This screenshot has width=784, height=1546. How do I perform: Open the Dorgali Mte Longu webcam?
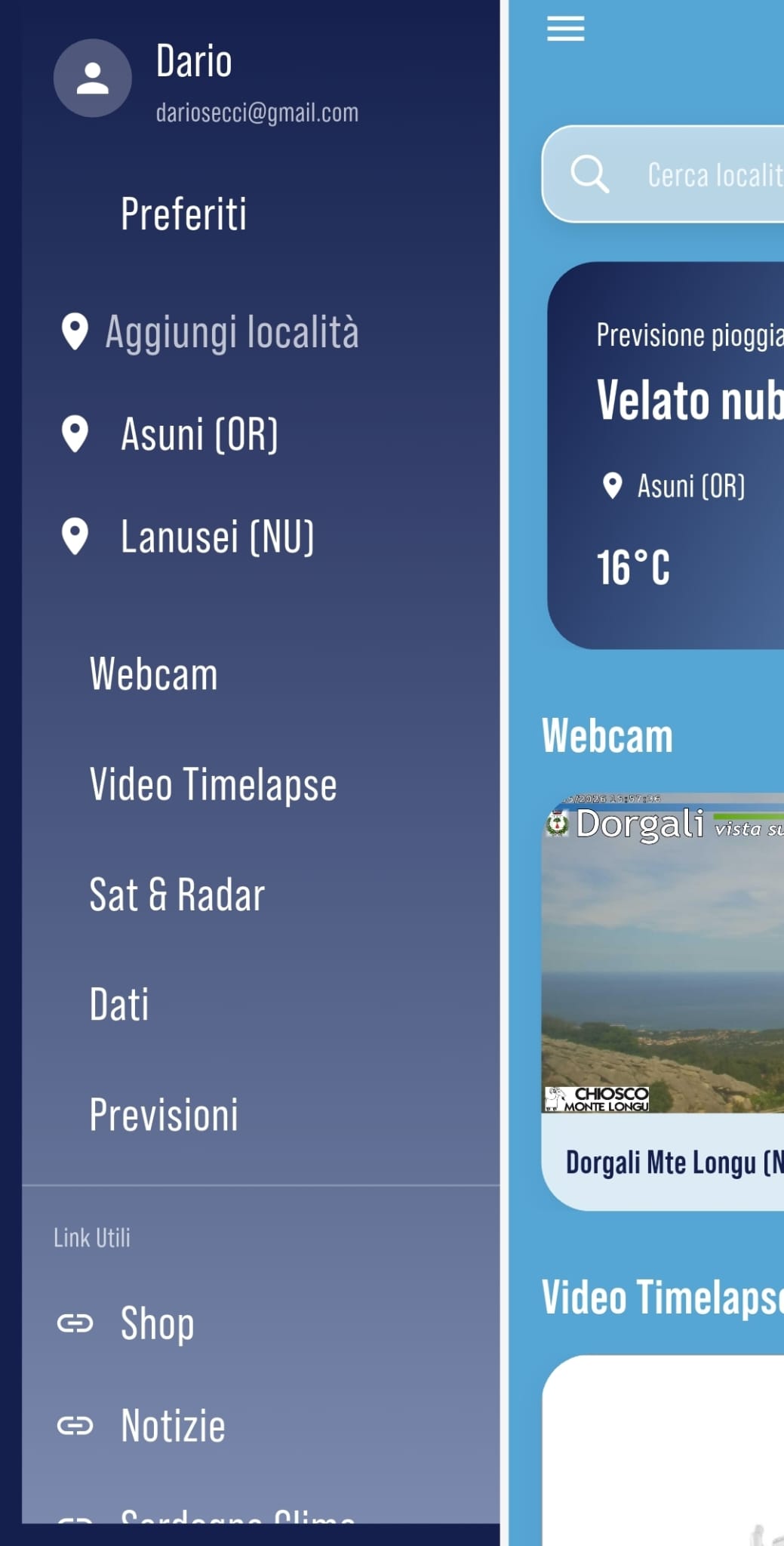pyautogui.click(x=663, y=1002)
